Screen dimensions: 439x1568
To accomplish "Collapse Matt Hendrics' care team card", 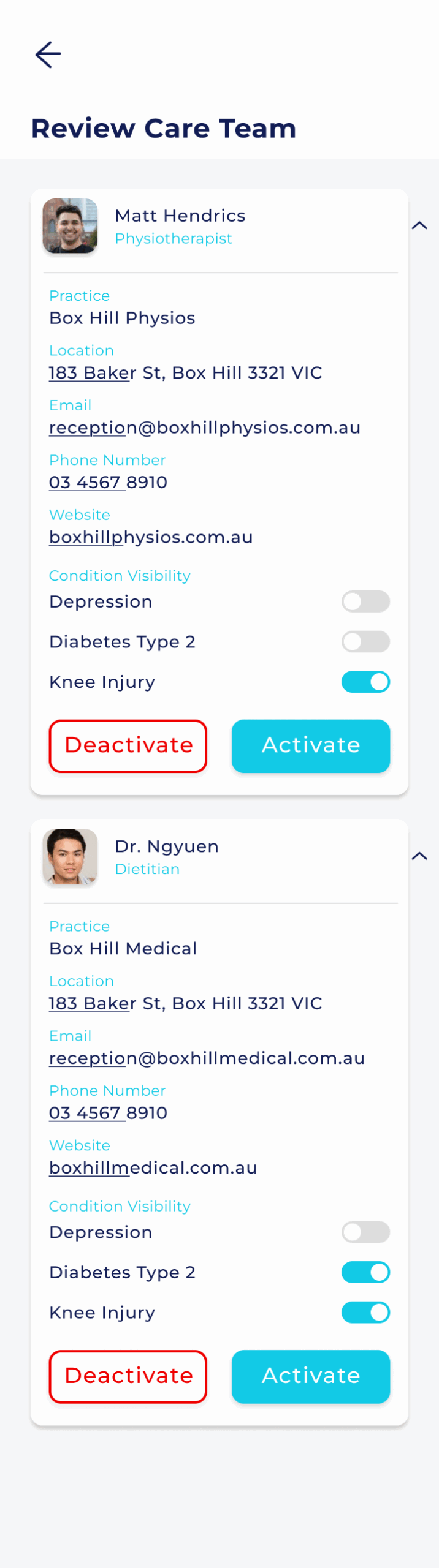I will point(419,225).
